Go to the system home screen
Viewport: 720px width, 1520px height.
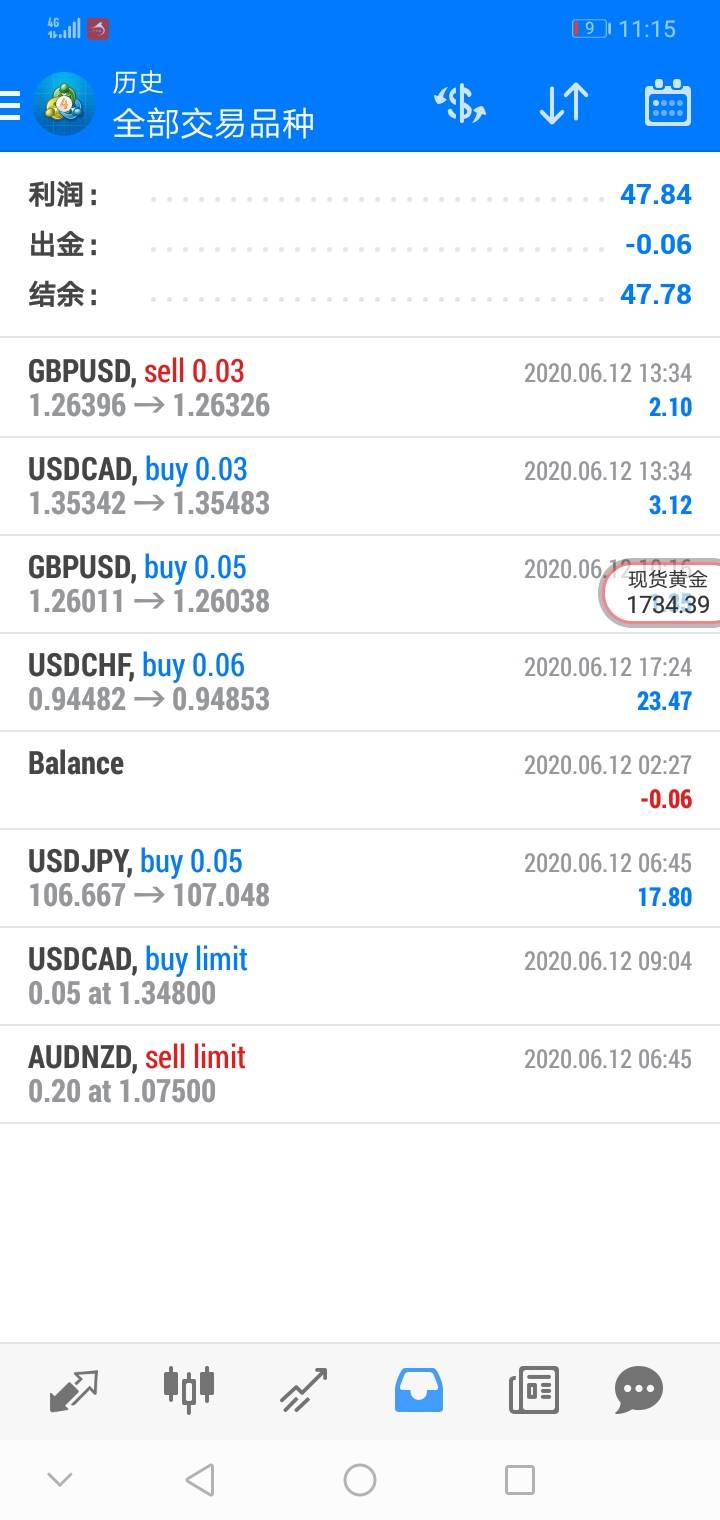click(360, 1480)
